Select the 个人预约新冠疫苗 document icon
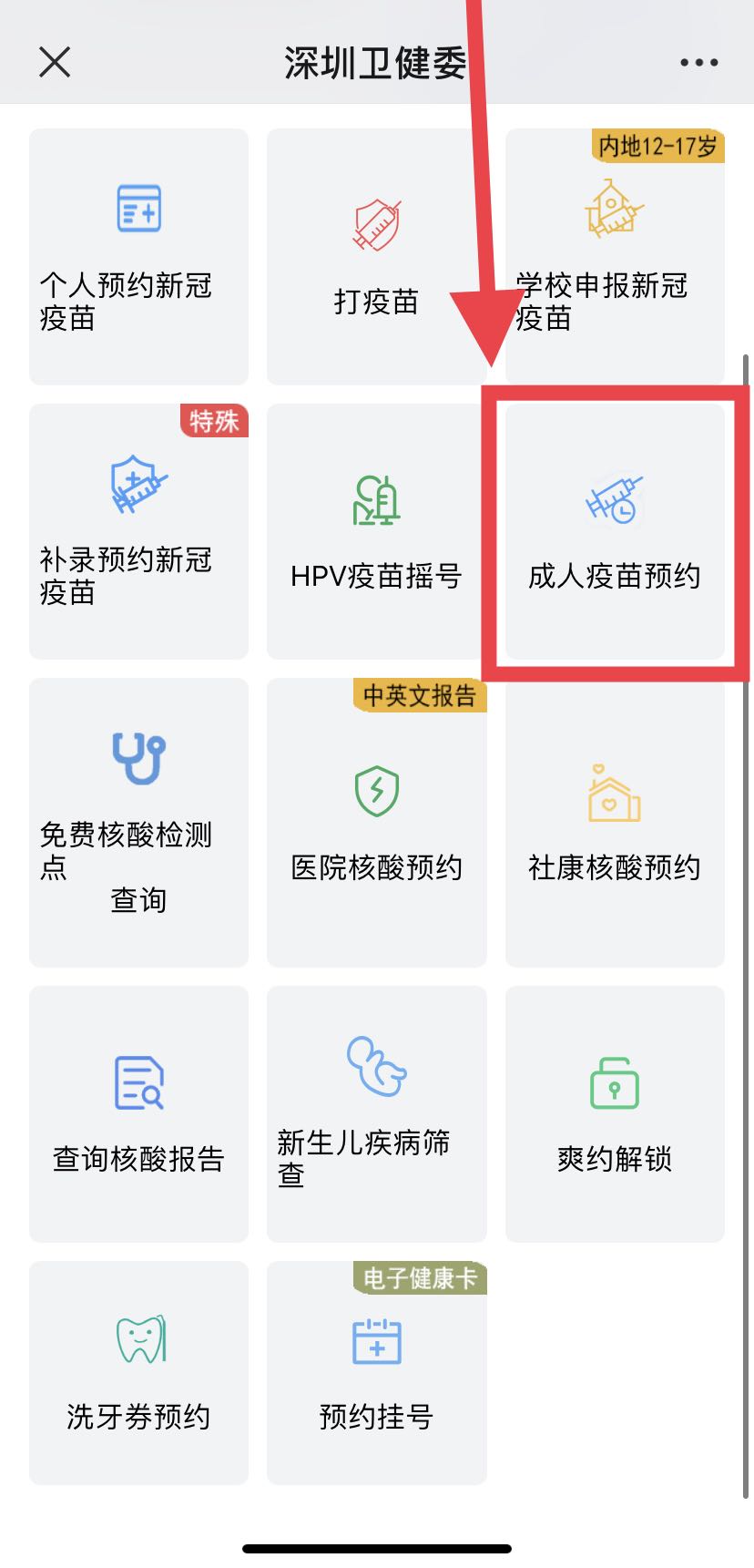Viewport: 754px width, 1568px height. coord(138,208)
